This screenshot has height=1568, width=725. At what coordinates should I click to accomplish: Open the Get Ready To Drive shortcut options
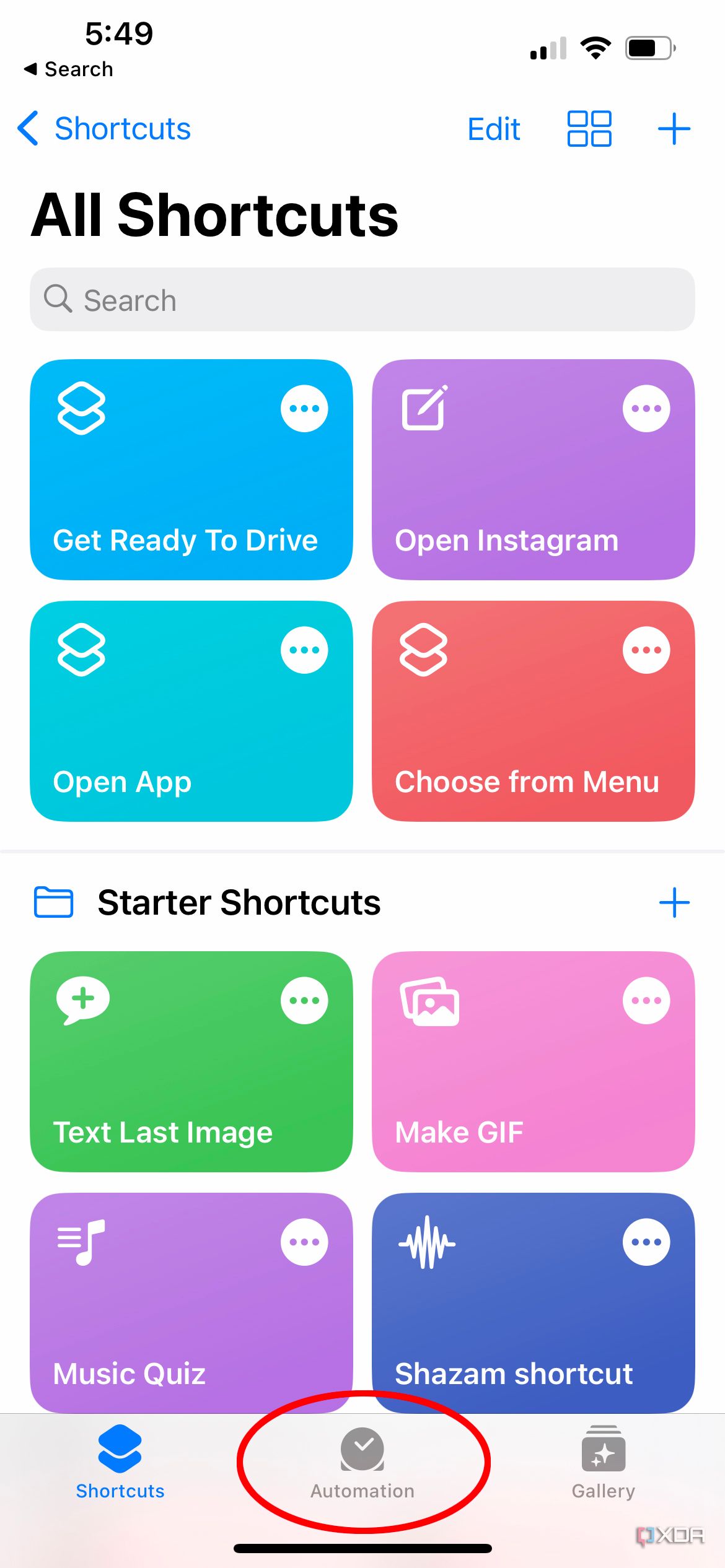(304, 407)
